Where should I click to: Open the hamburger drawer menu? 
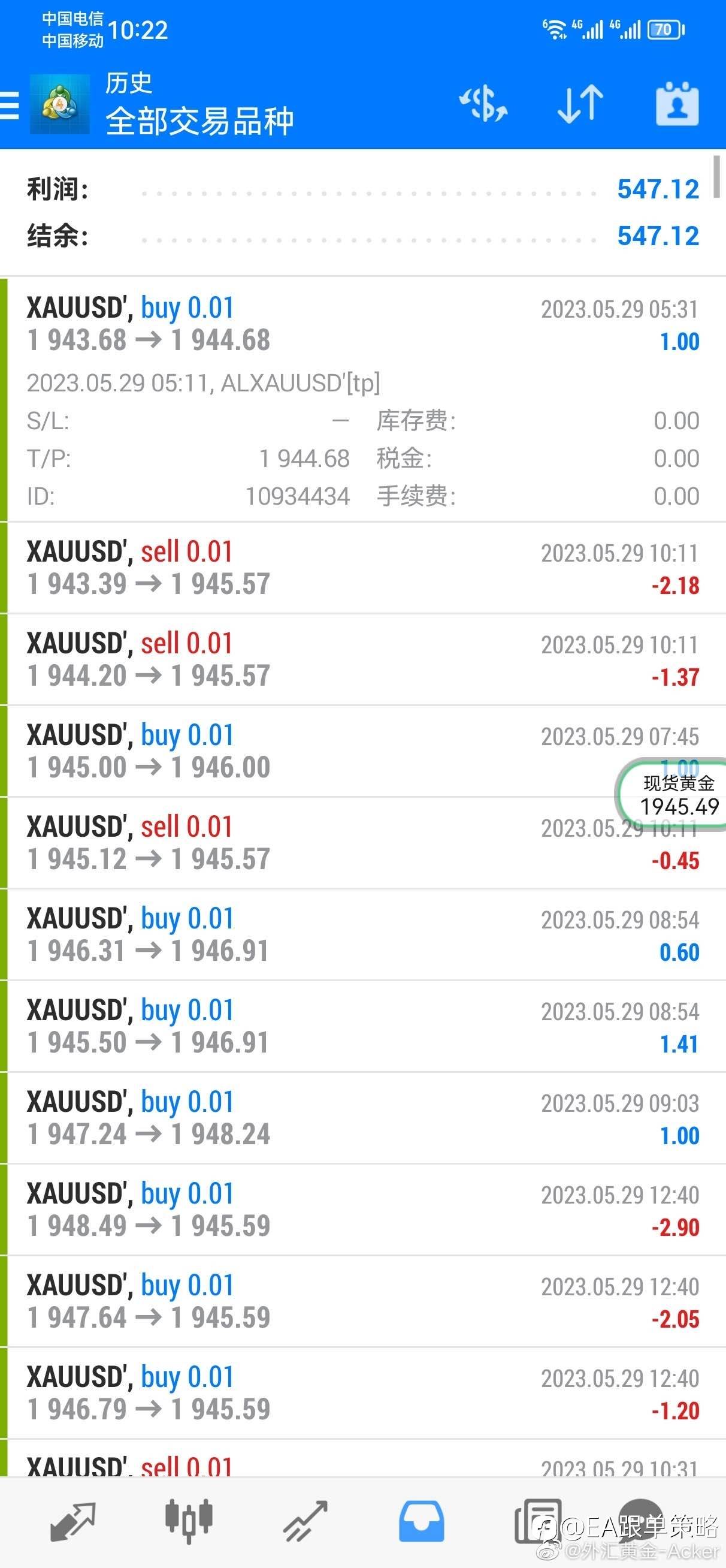pos(10,105)
